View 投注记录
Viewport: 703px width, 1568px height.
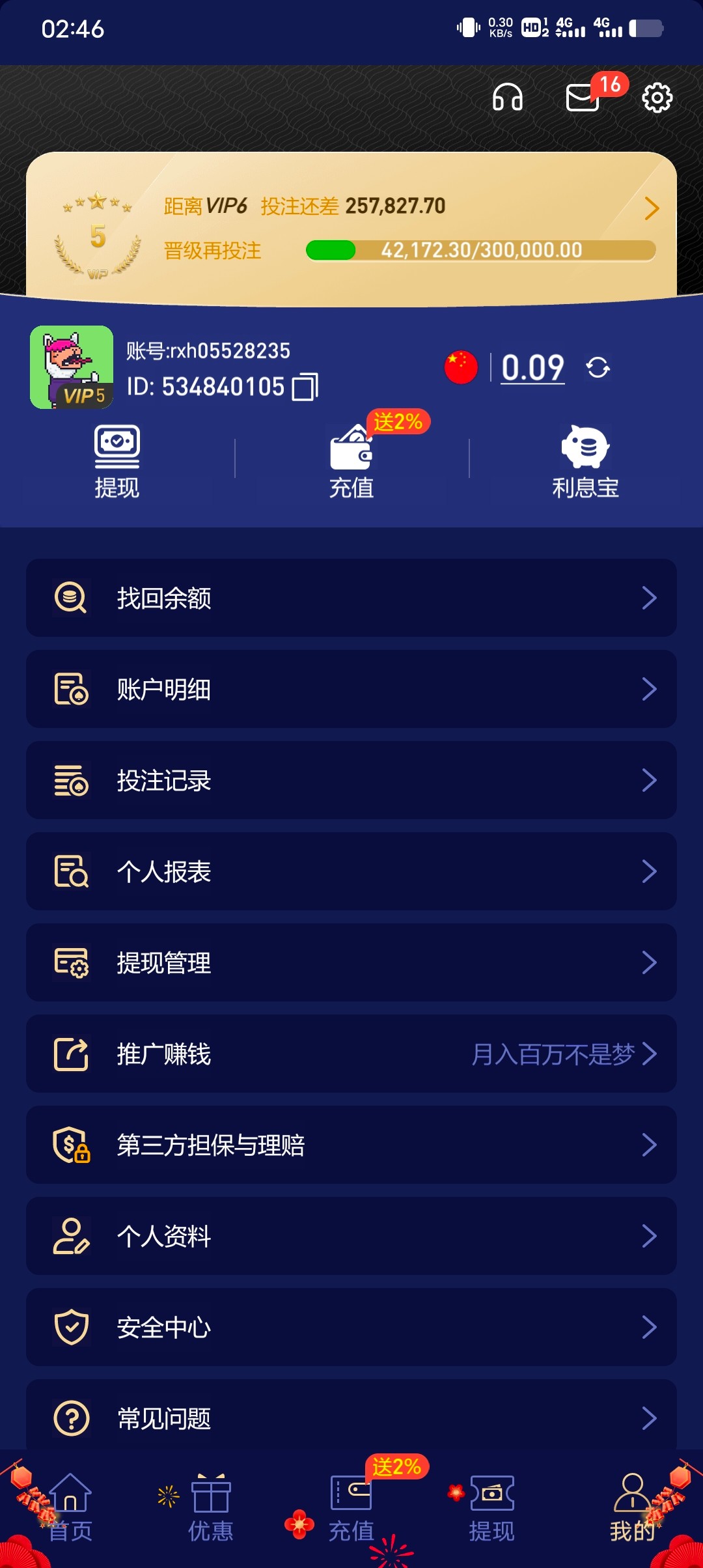pyautogui.click(x=351, y=780)
